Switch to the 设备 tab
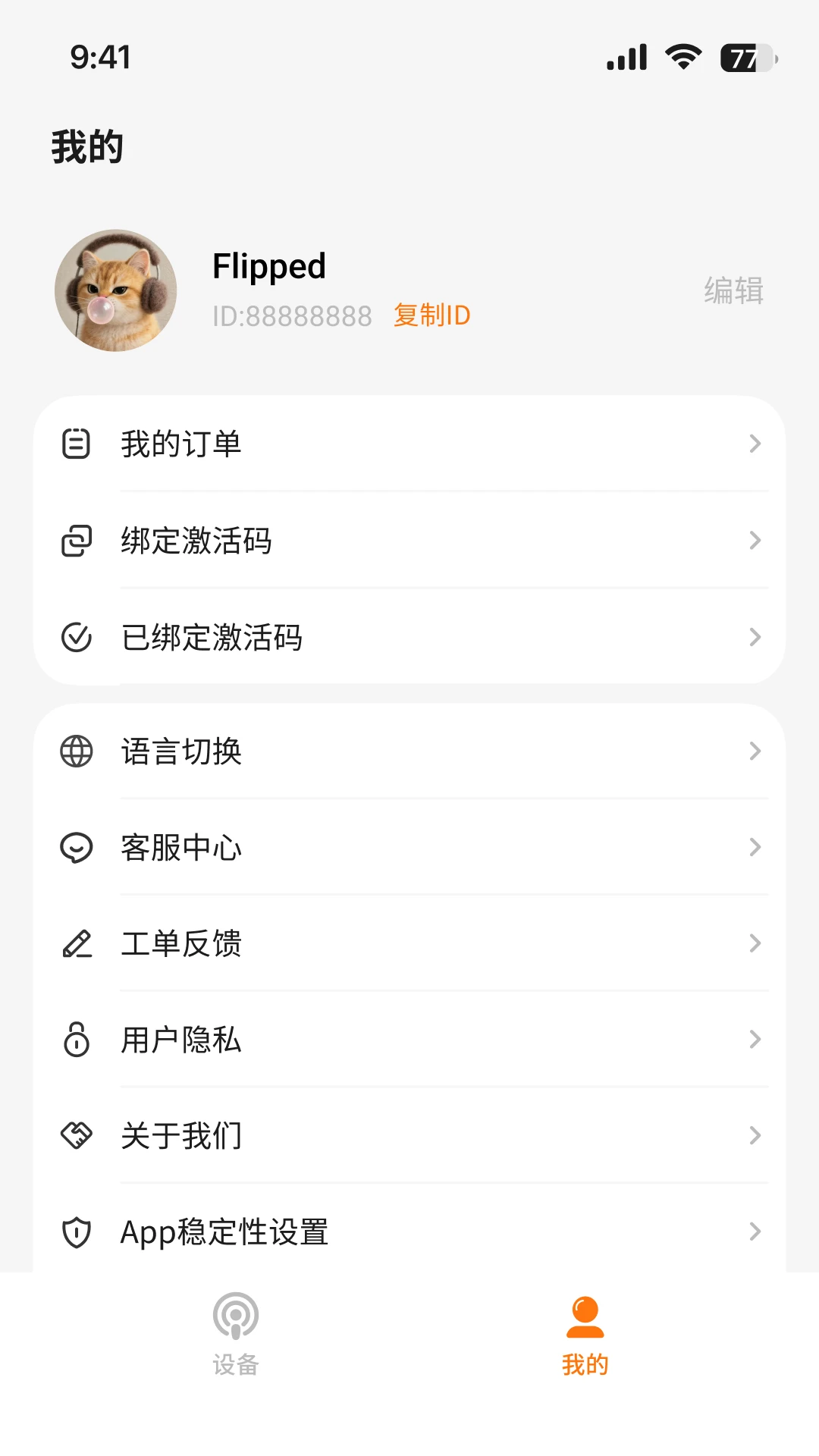This screenshot has height=1456, width=819. (236, 1335)
